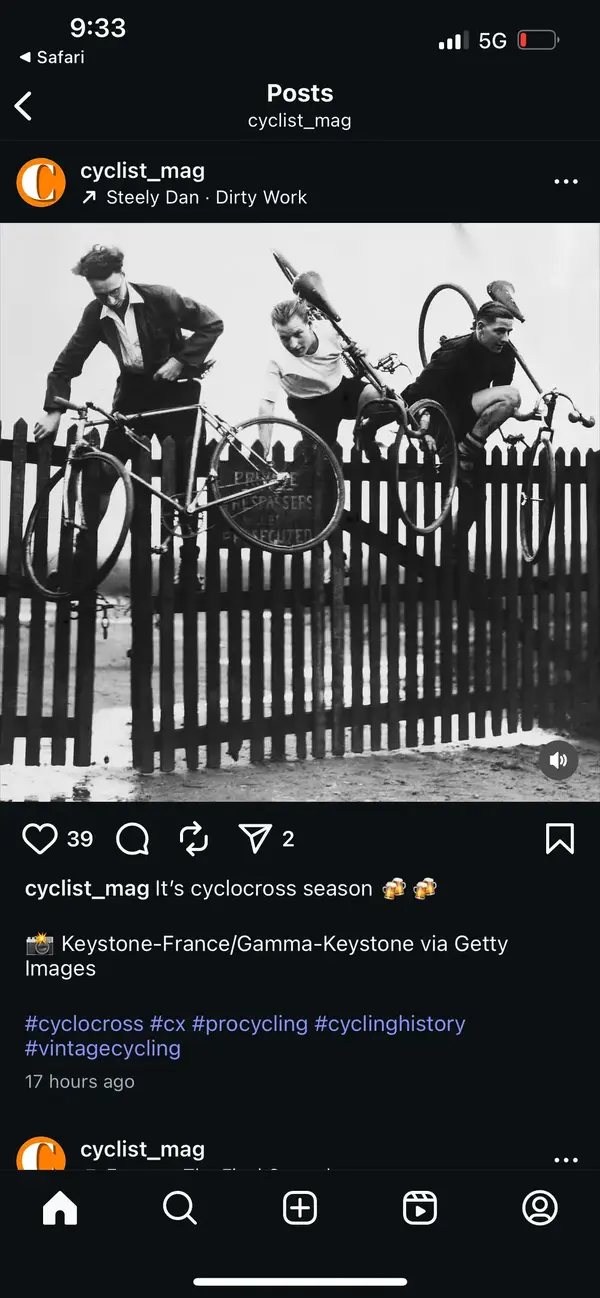
Task: Open the comments on the cyclocross post
Action: point(132,839)
